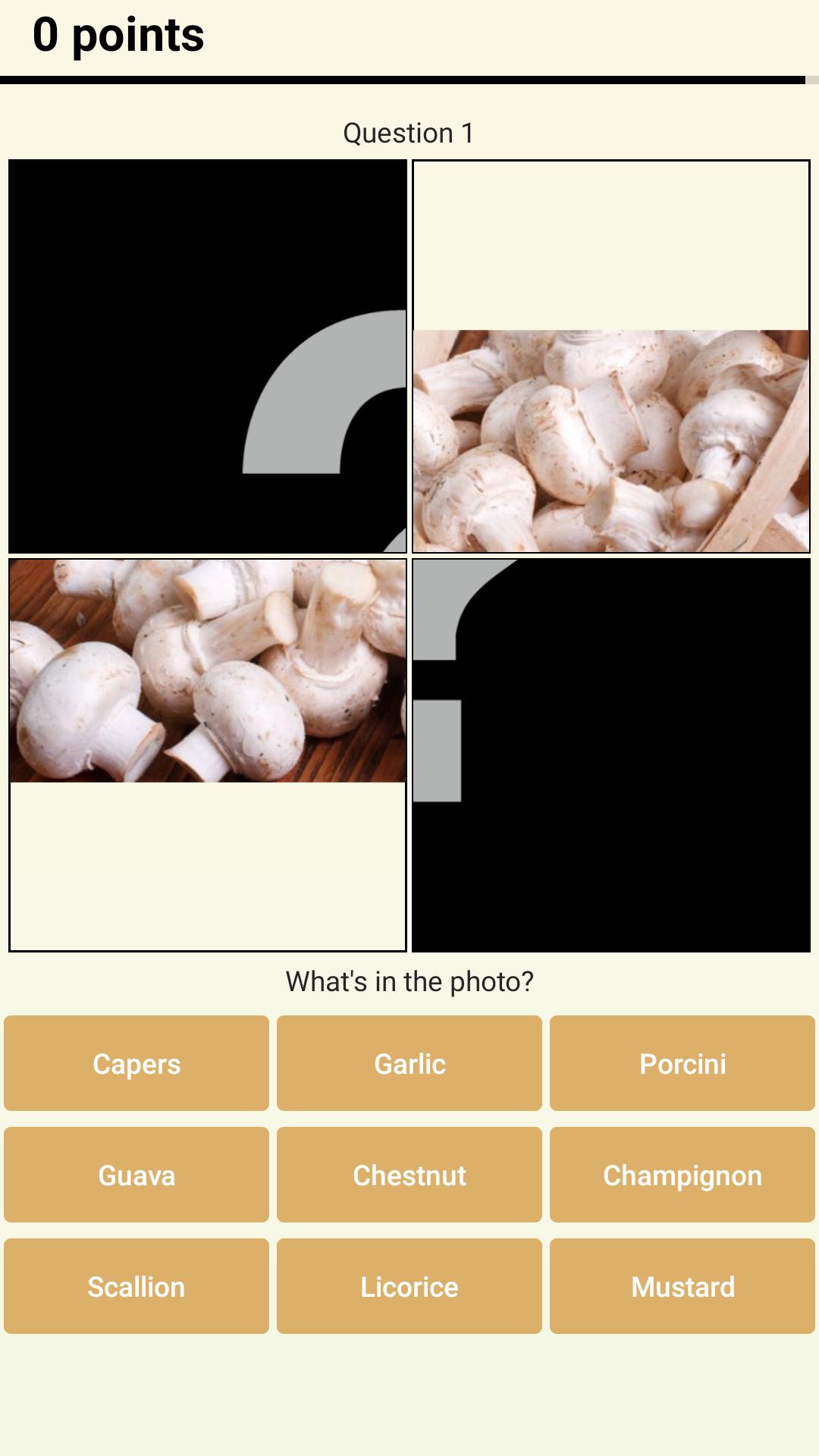Reveal the hidden bottom-right photo tile
The width and height of the screenshot is (819, 1456).
[611, 755]
